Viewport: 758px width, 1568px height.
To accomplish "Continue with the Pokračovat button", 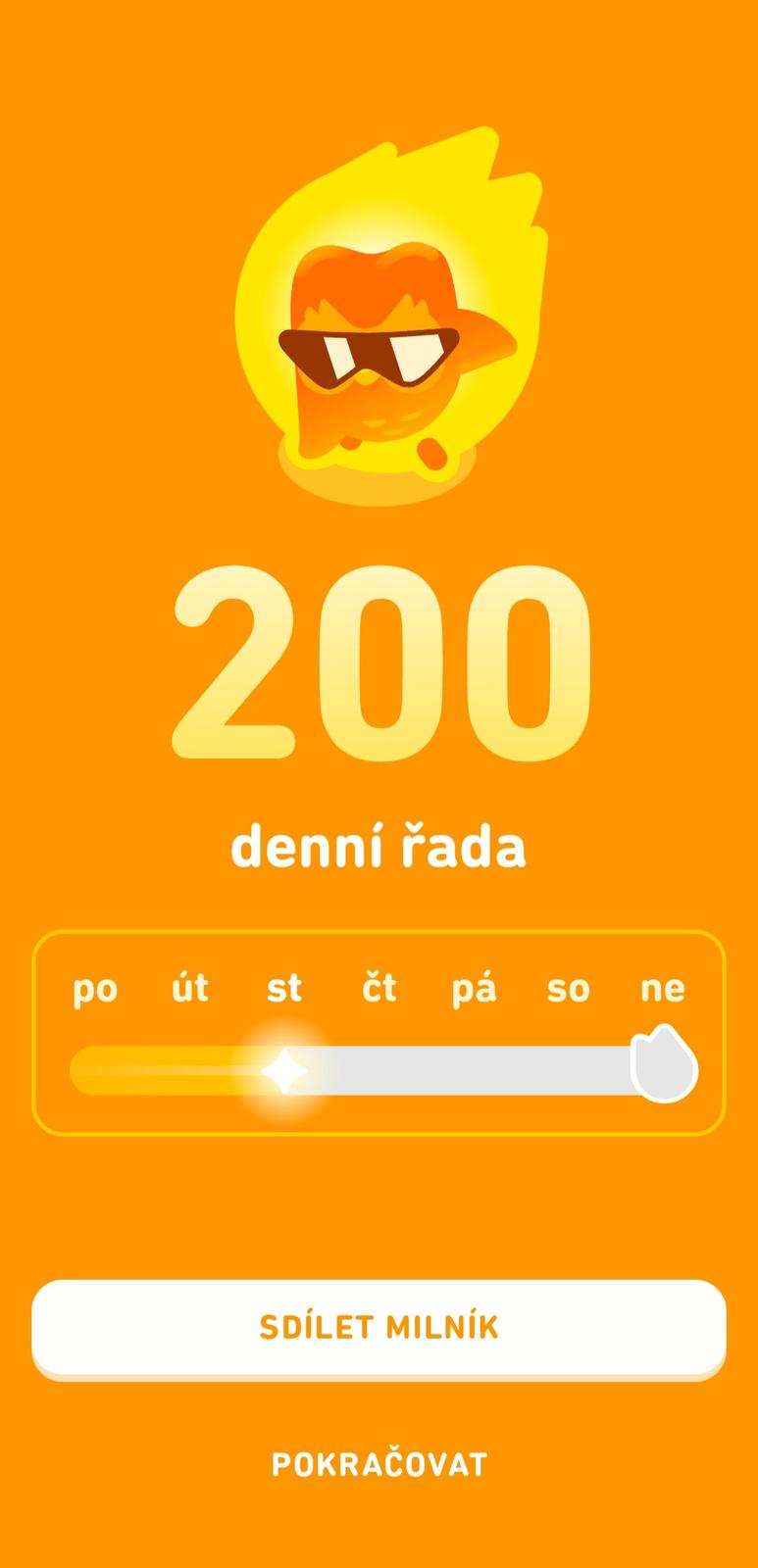I will (x=379, y=1464).
